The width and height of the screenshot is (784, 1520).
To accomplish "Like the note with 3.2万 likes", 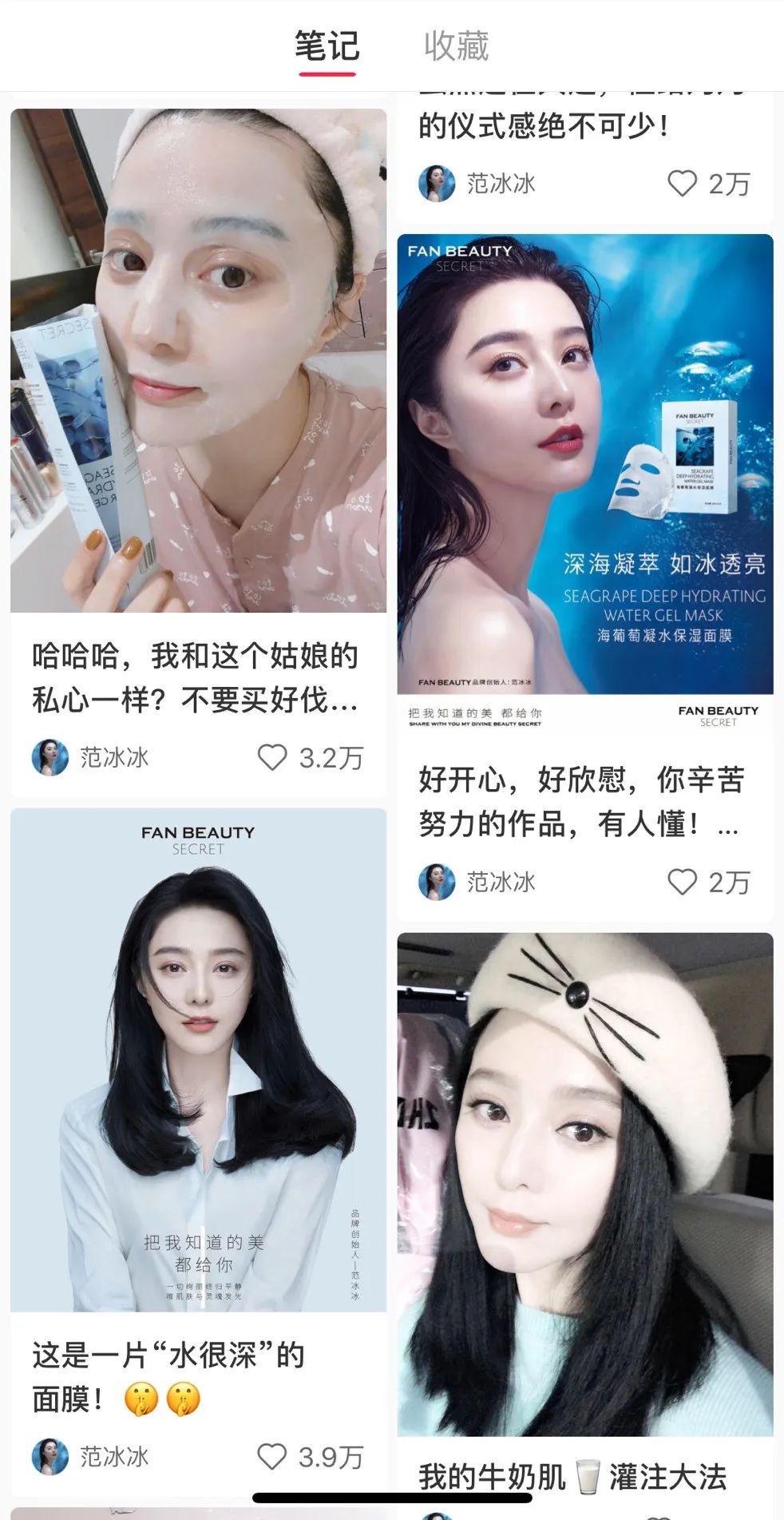I will pyautogui.click(x=272, y=757).
